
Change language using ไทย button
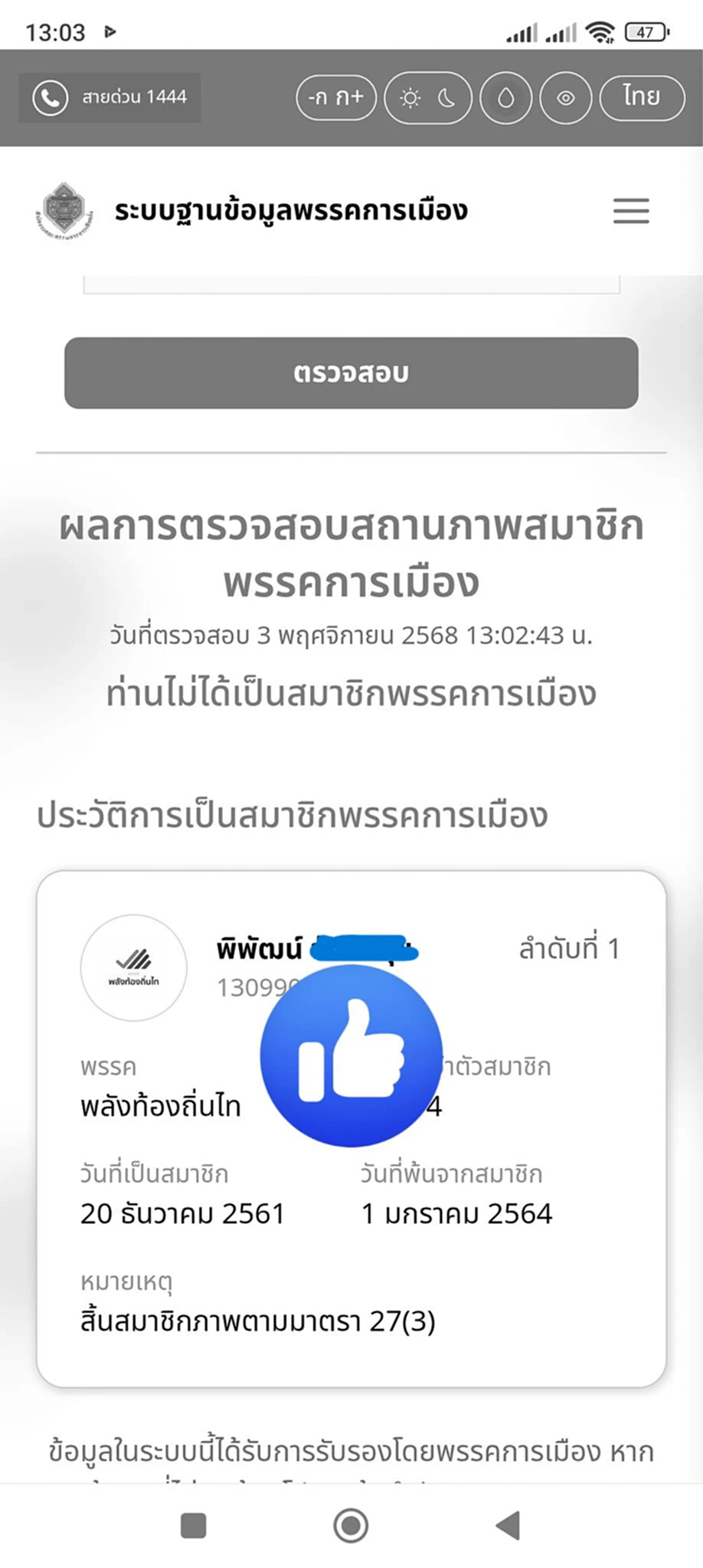point(641,97)
